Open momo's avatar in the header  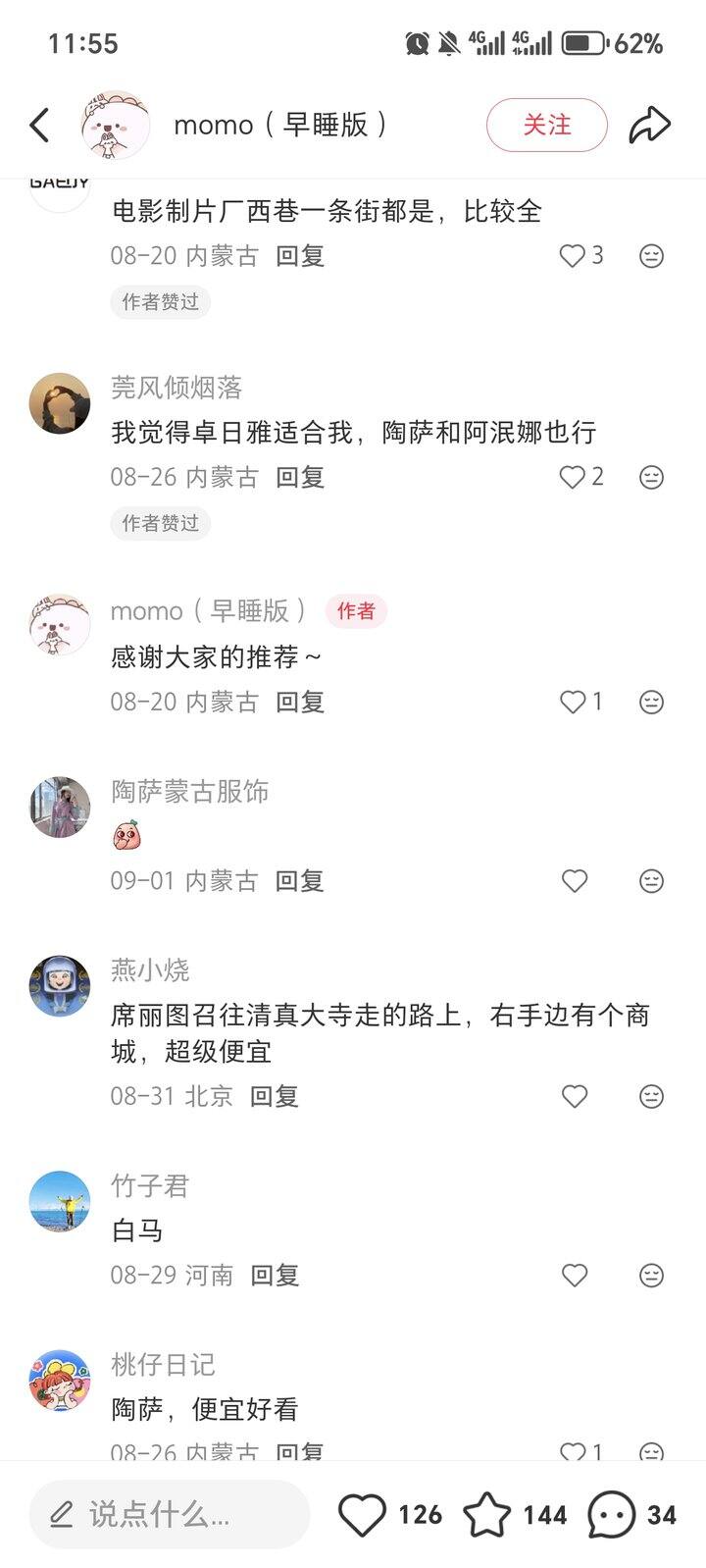coord(114,125)
